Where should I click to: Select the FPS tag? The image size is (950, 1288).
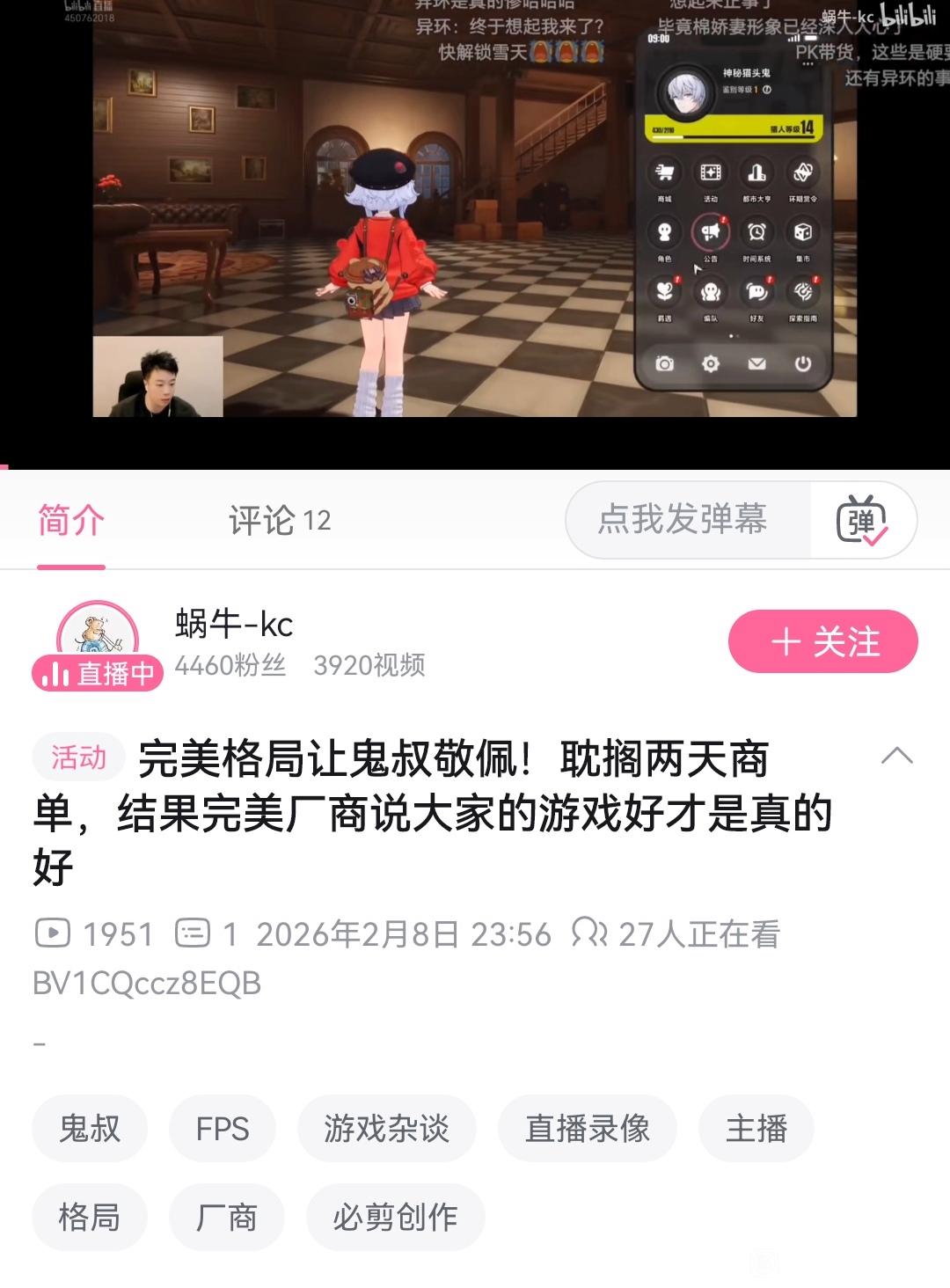click(223, 1129)
